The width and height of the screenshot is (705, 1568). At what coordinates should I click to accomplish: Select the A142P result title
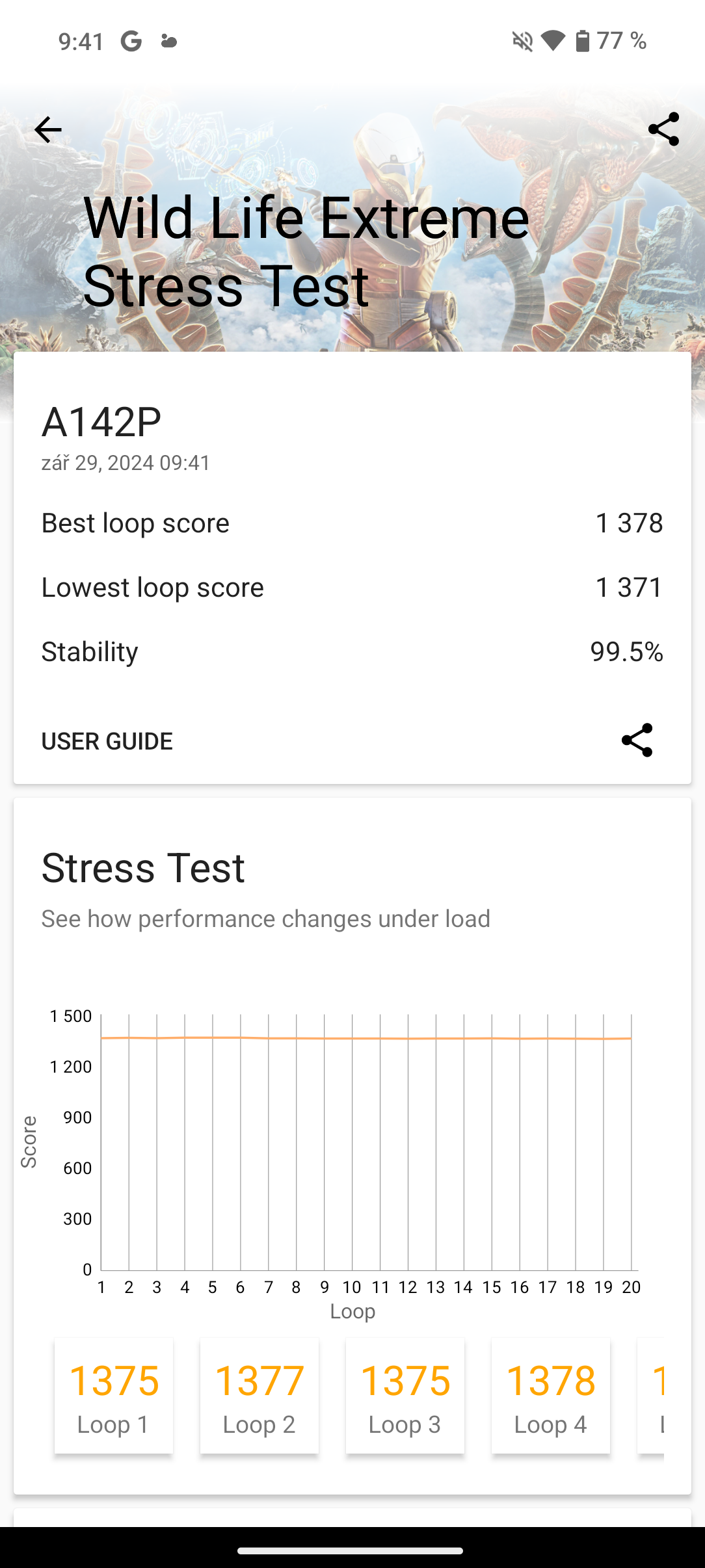[x=102, y=419]
